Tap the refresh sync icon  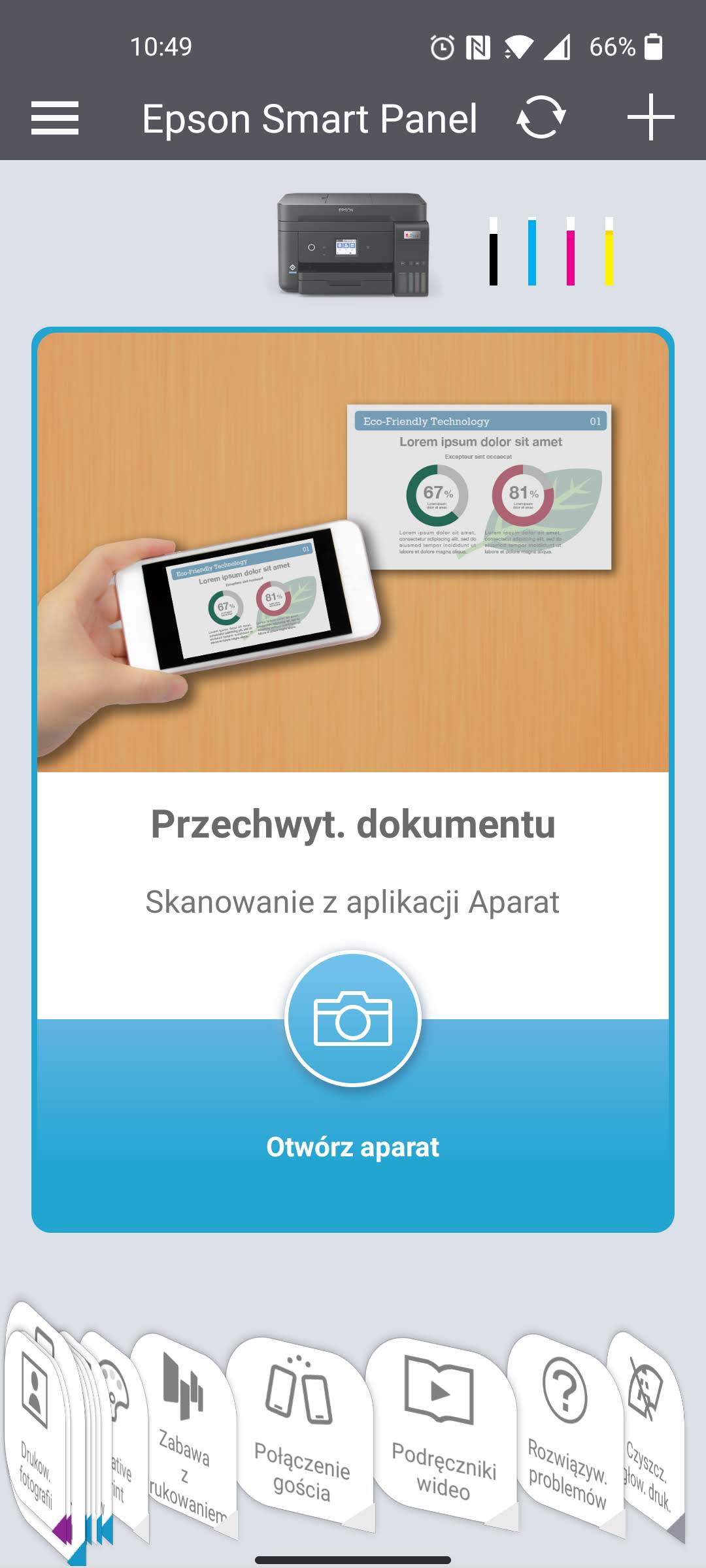[x=541, y=118]
